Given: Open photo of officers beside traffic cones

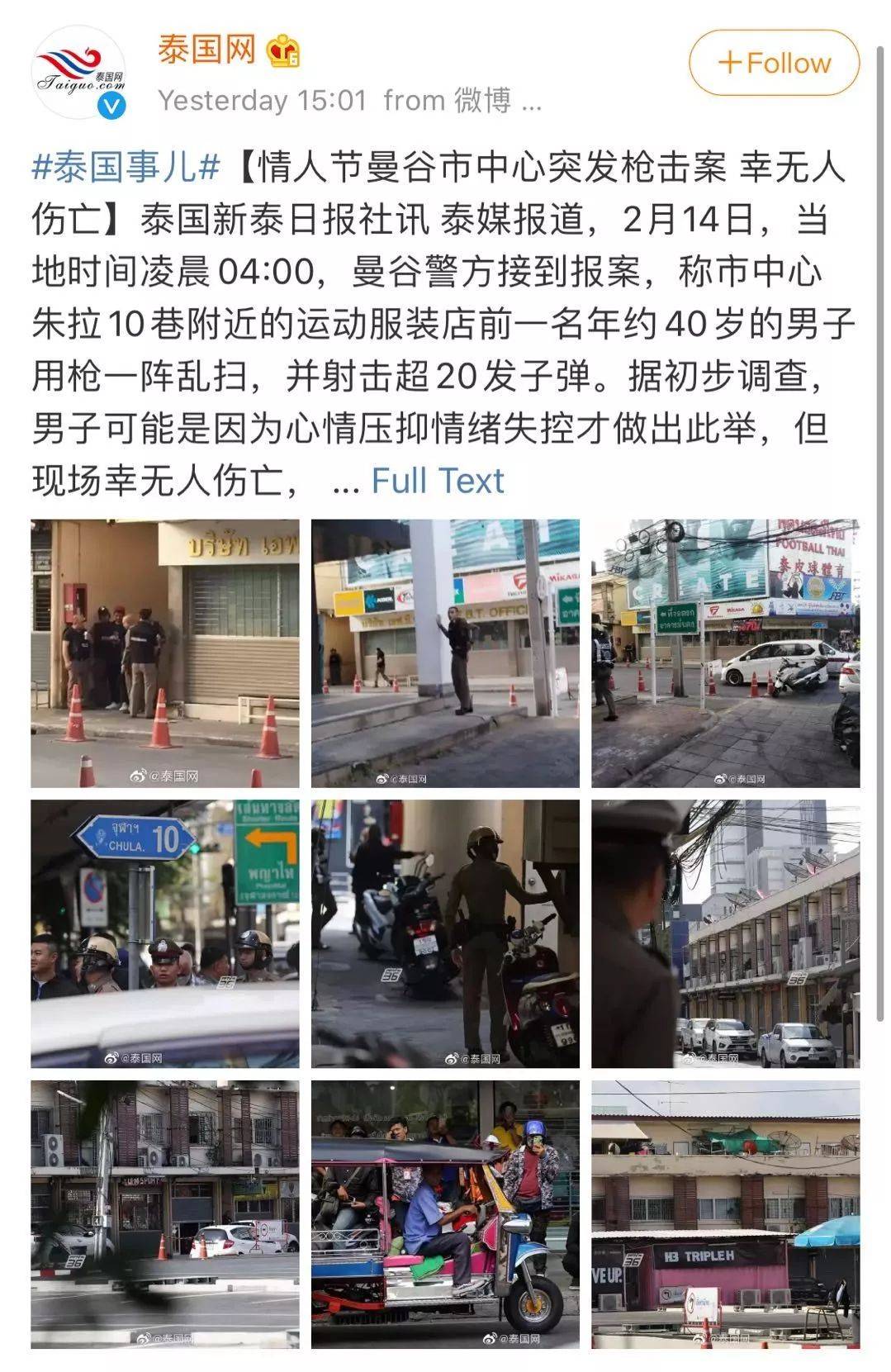Looking at the screenshot, I should coord(165,653).
